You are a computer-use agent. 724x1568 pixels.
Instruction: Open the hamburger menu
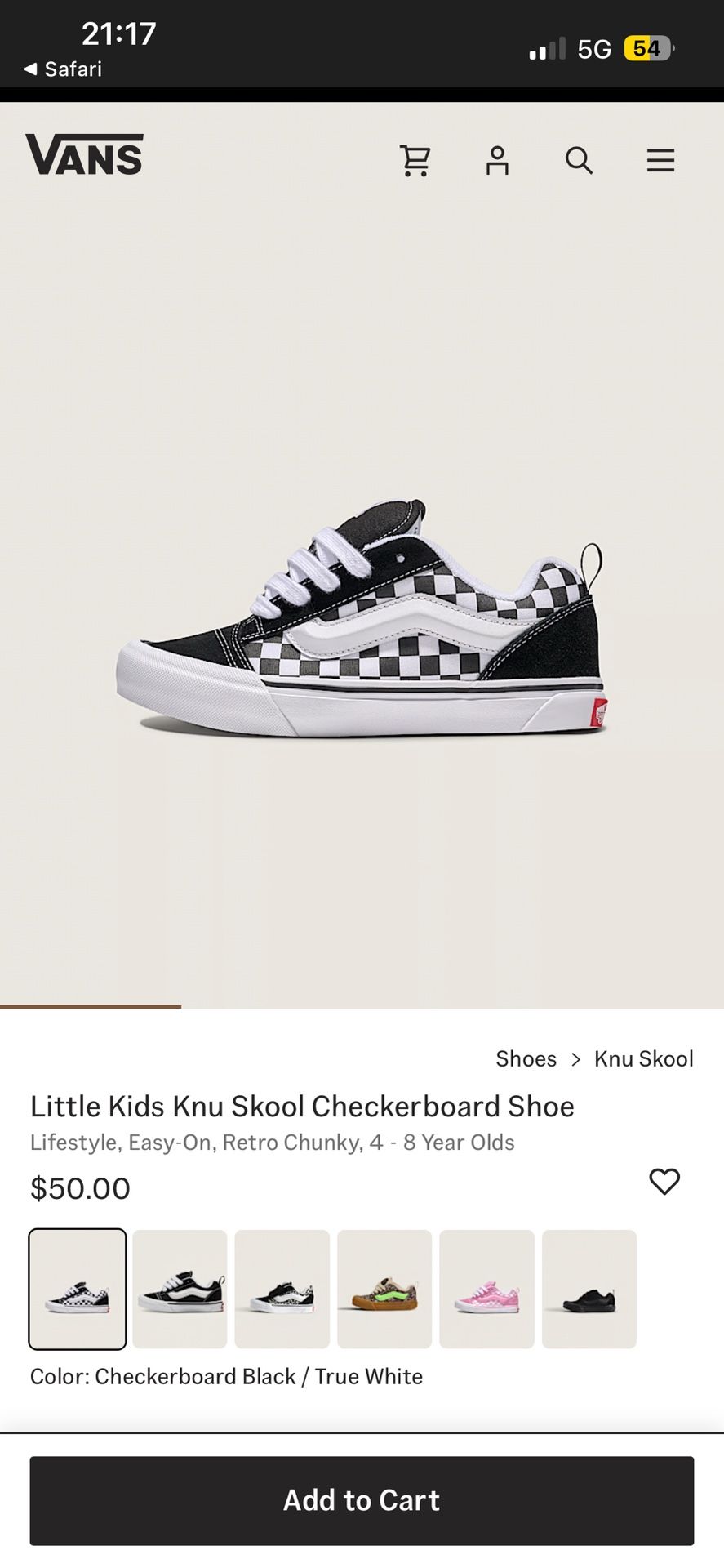pyautogui.click(x=660, y=160)
